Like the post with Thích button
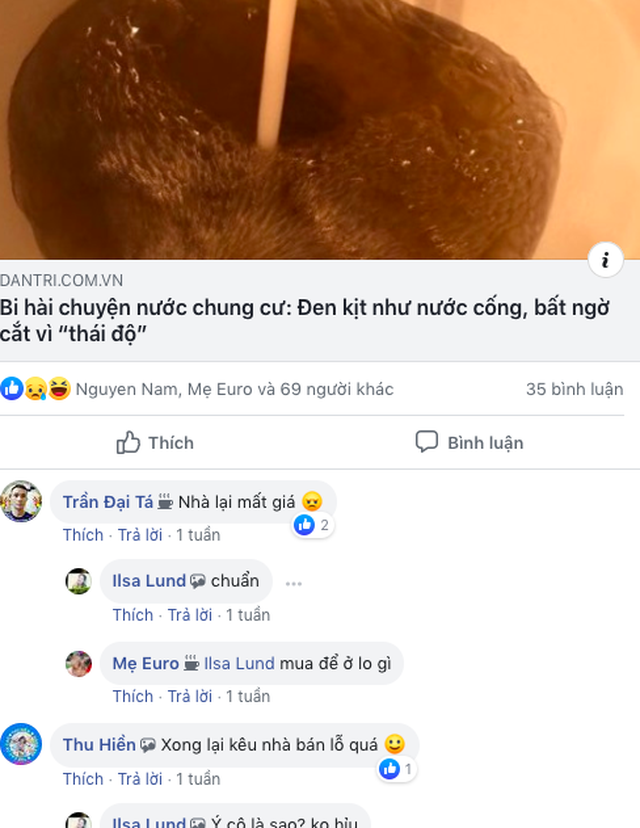This screenshot has width=640, height=828. point(155,442)
